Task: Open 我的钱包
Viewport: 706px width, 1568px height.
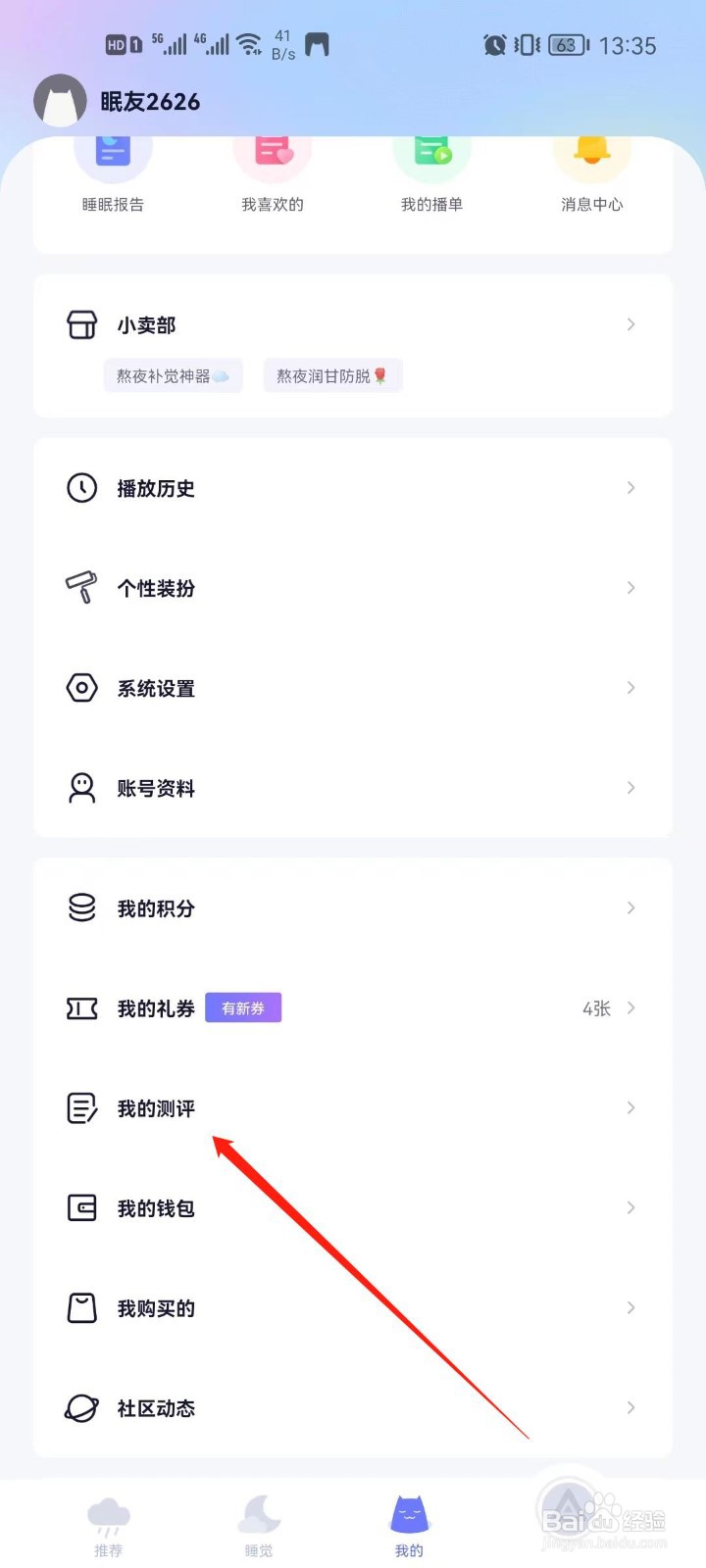Action: (353, 1208)
